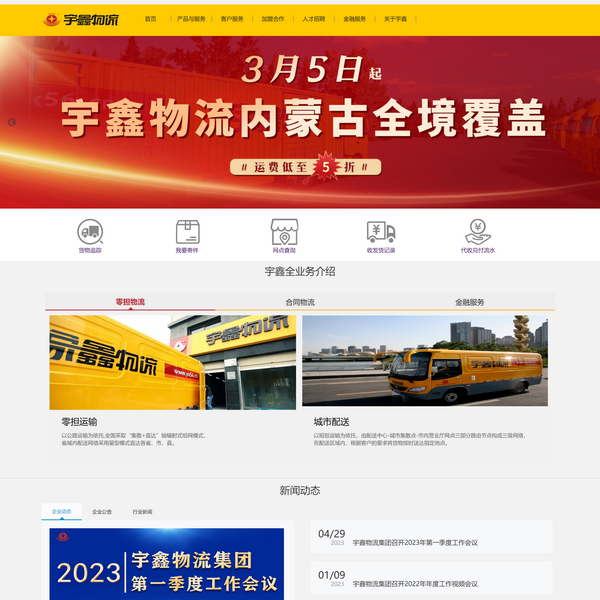This screenshot has height=600, width=600.
Task: Switch to the 金融服务 business tab
Action: [x=470, y=301]
